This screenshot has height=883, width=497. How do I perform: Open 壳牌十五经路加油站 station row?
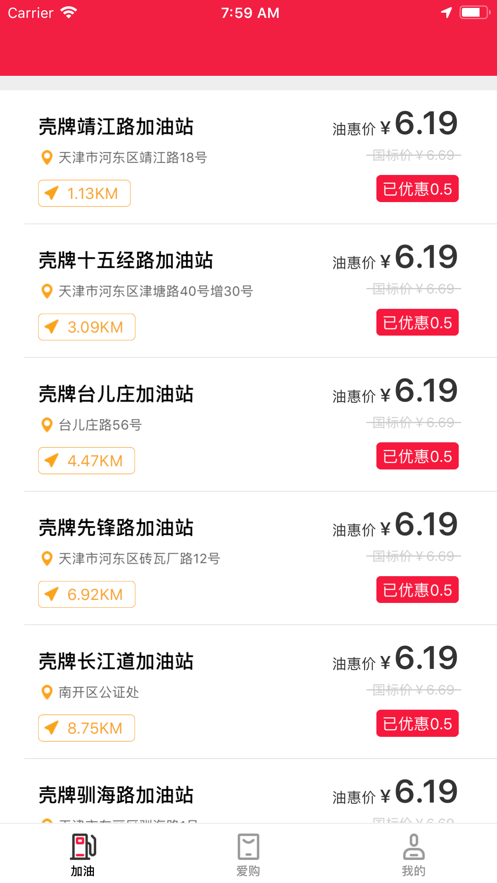[248, 291]
